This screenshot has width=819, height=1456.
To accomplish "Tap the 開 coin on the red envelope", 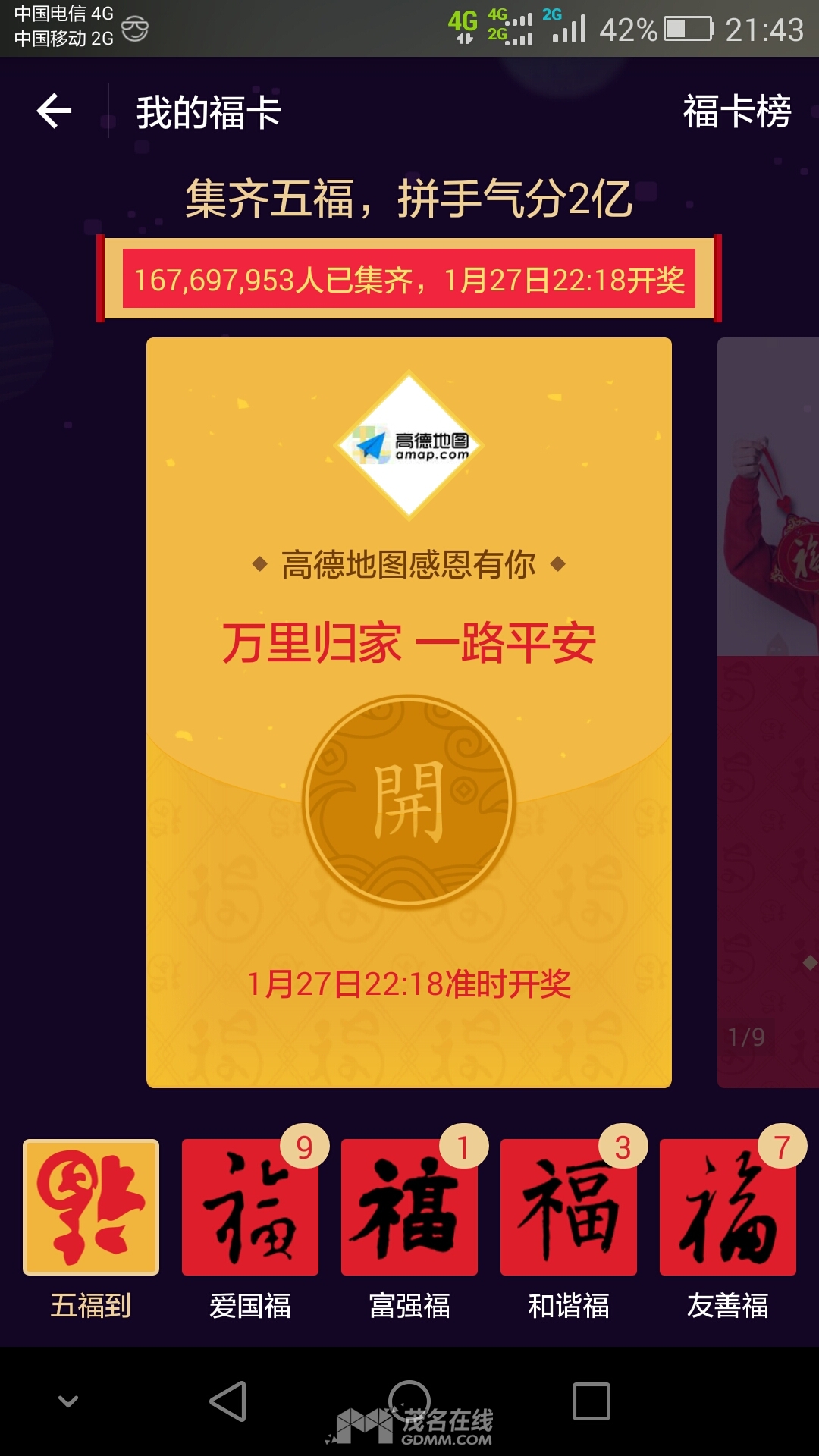I will click(409, 802).
